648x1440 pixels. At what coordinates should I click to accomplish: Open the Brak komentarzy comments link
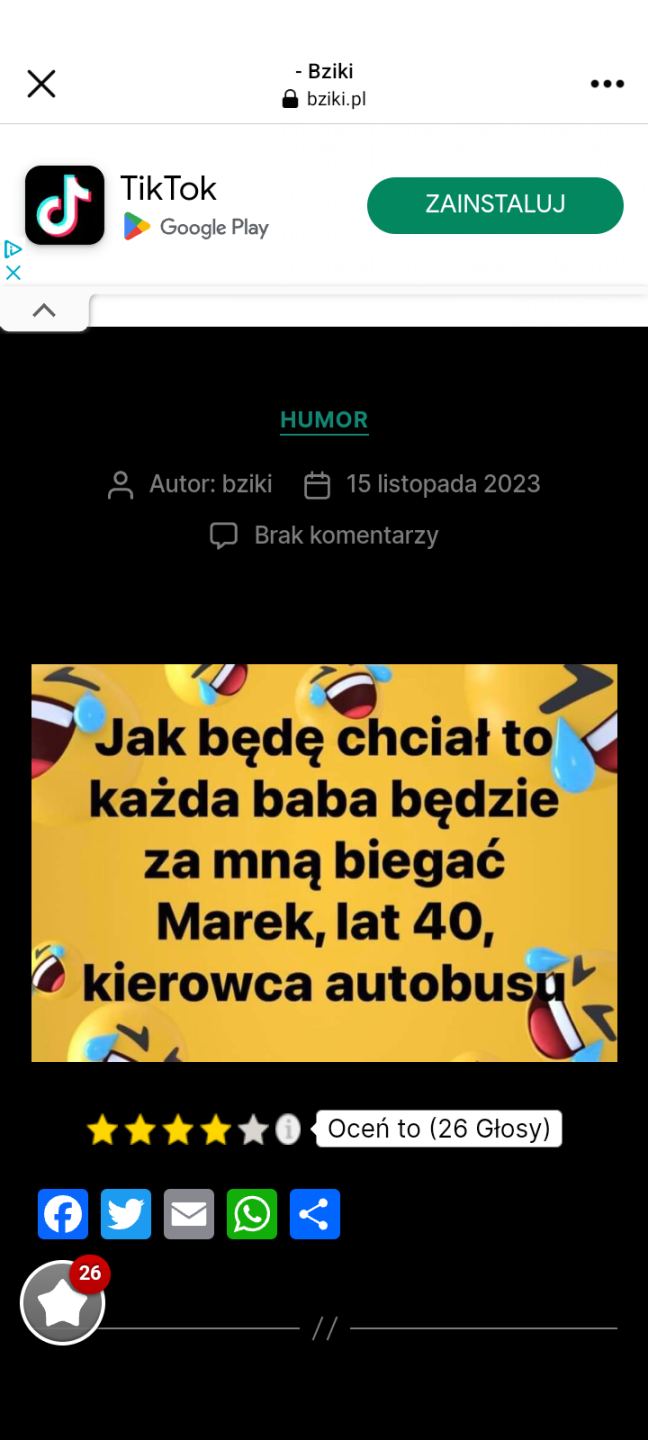pyautogui.click(x=345, y=535)
